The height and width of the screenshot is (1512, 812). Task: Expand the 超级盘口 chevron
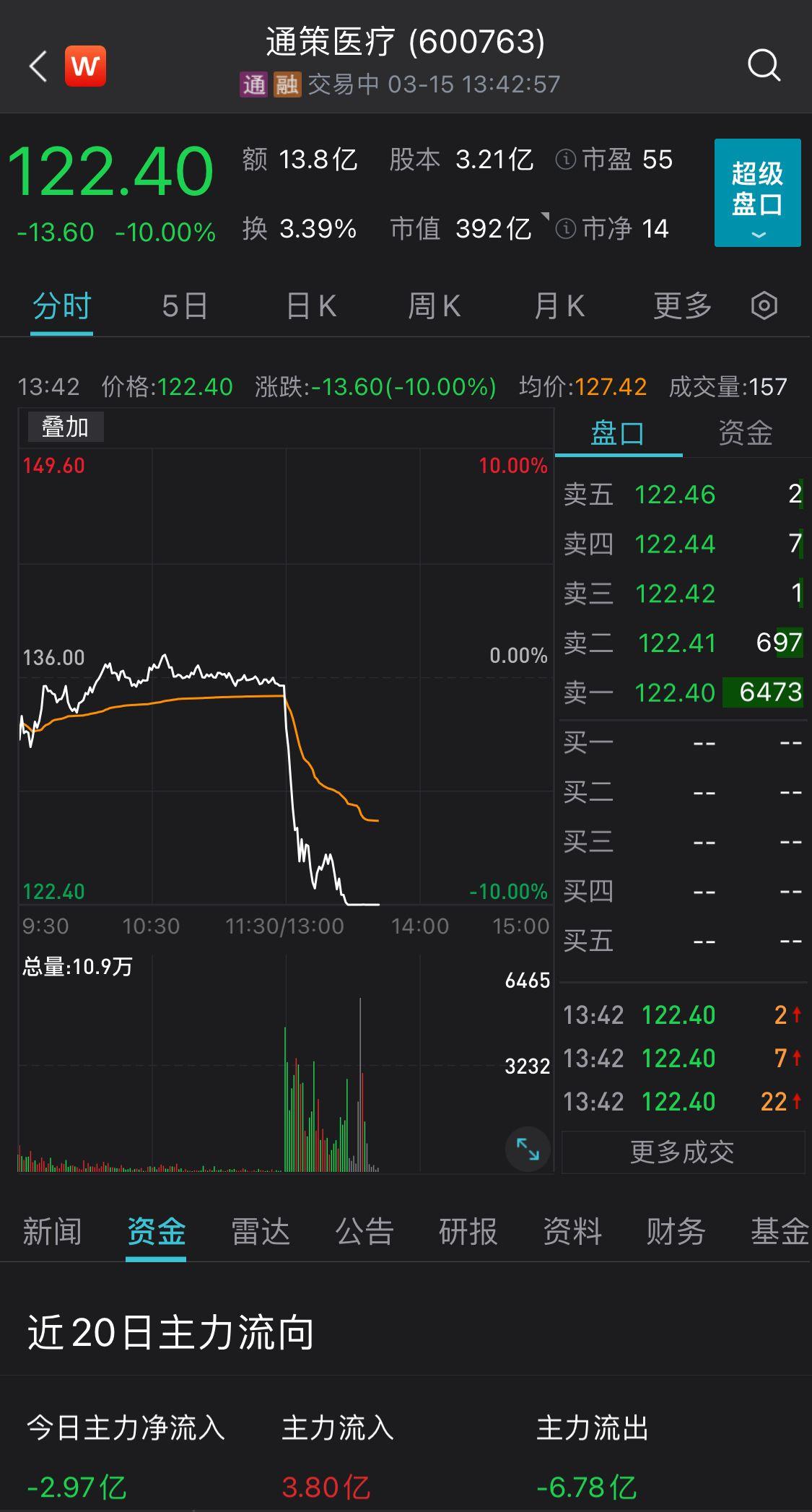[756, 235]
